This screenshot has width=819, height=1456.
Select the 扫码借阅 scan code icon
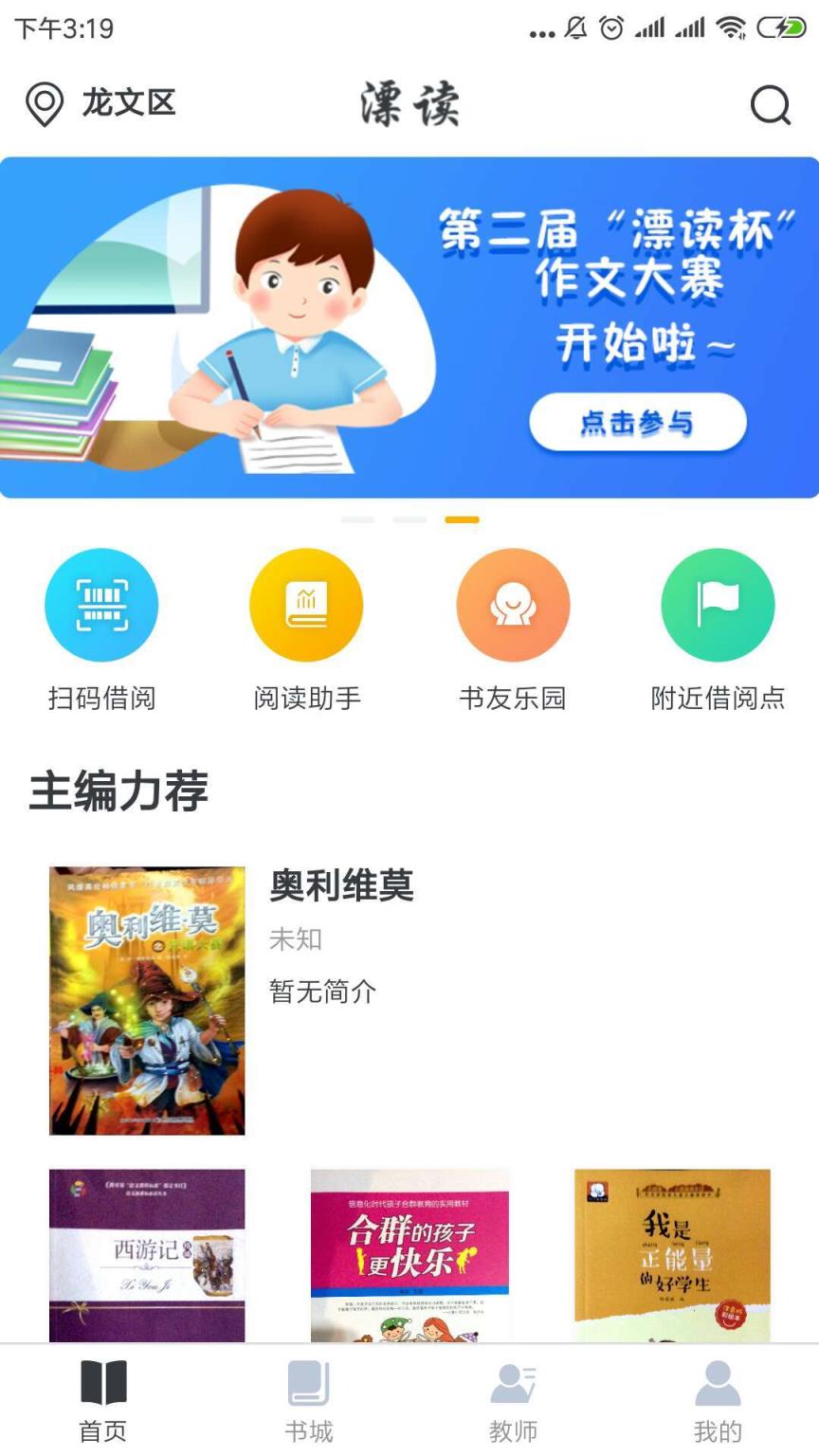click(x=101, y=604)
